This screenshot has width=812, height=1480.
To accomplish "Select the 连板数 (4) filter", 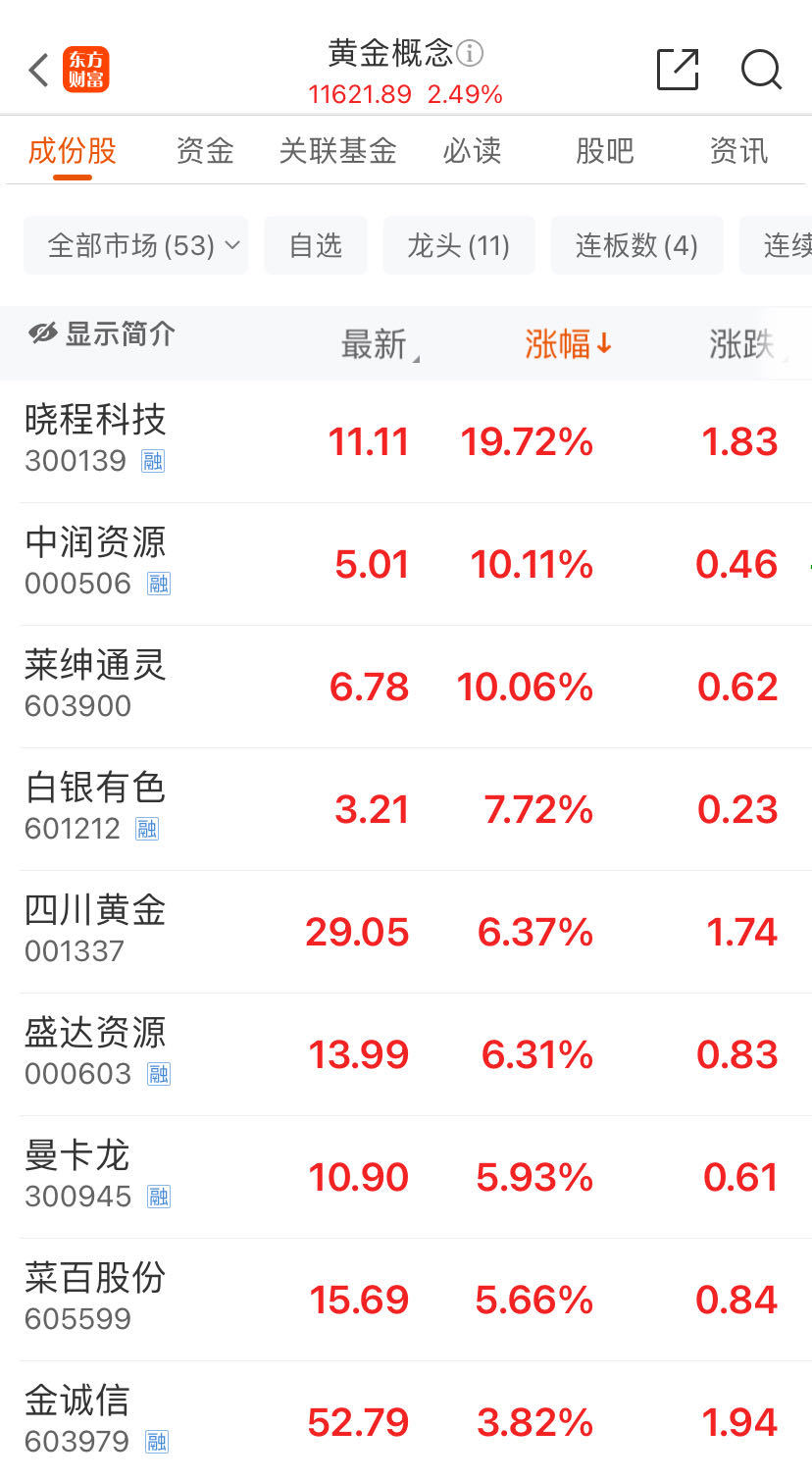I will (x=636, y=245).
